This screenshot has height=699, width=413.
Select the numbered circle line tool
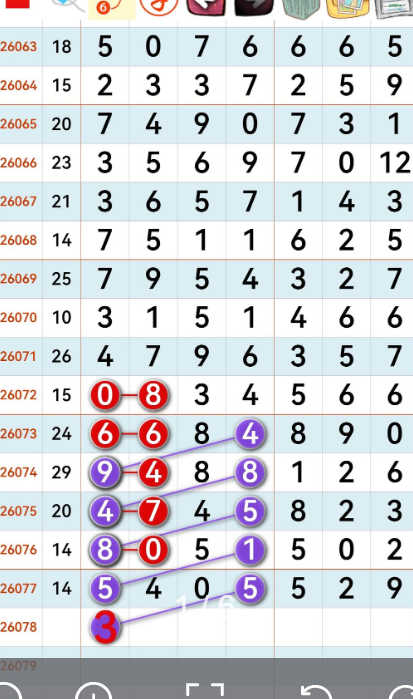pyautogui.click(x=112, y=8)
